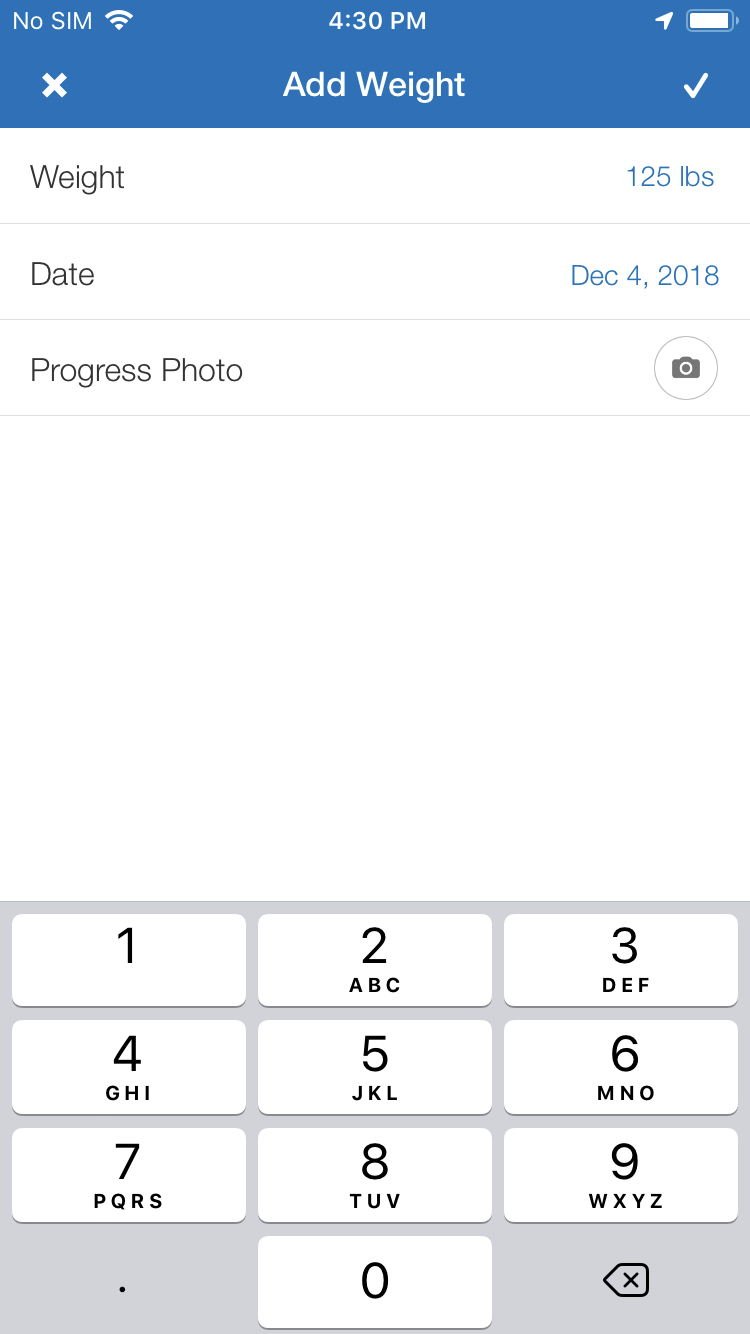
Task: Close the Add Weight screen
Action: click(x=54, y=85)
